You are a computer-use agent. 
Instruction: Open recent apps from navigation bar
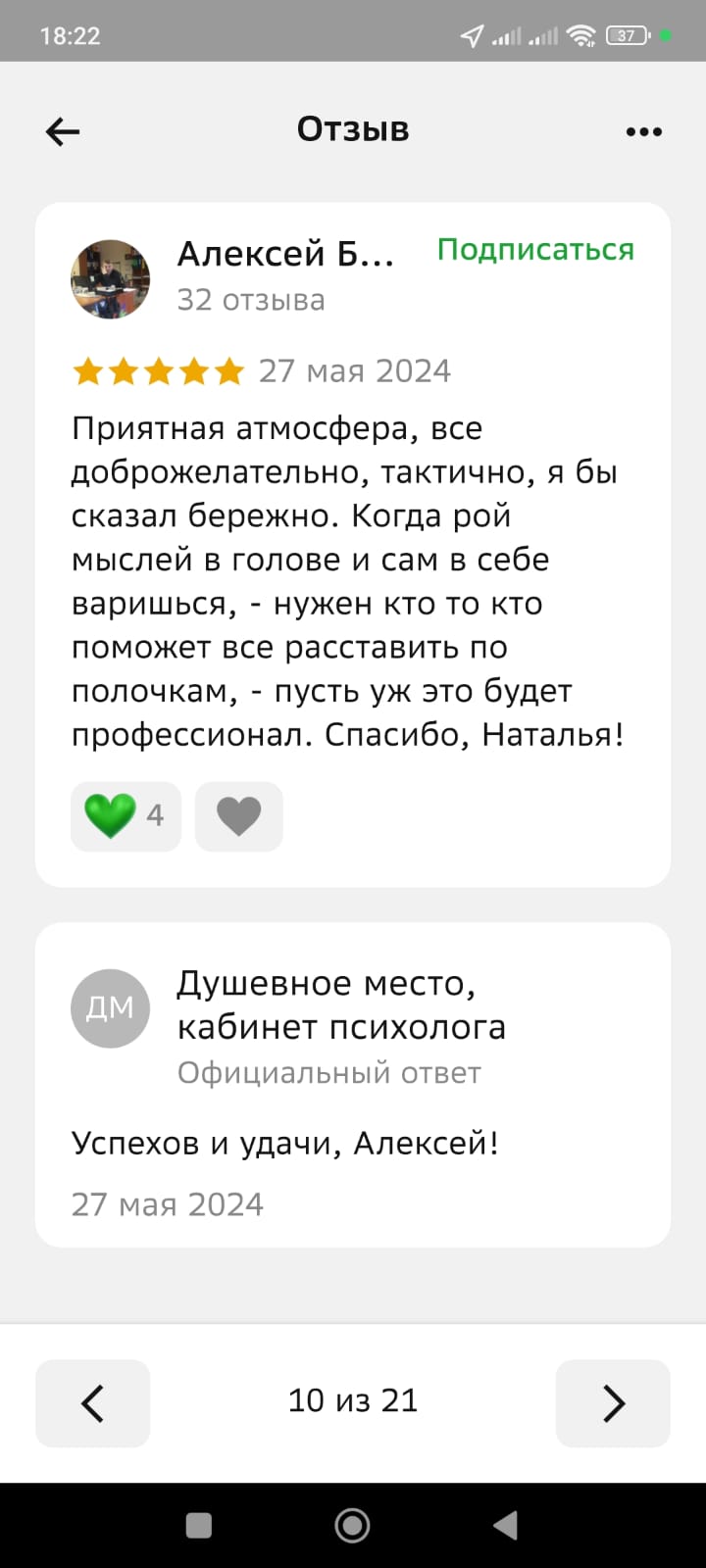(x=199, y=1525)
